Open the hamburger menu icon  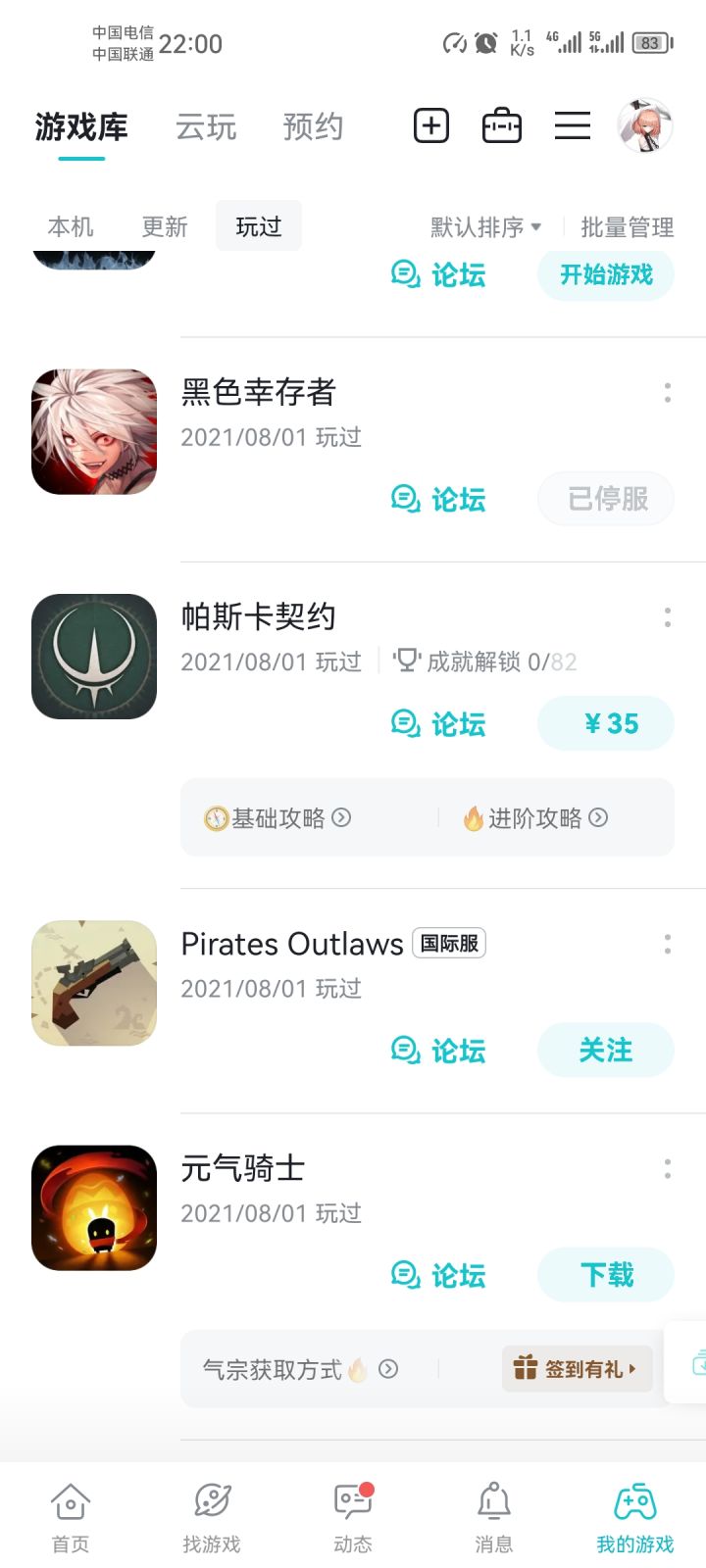(573, 125)
